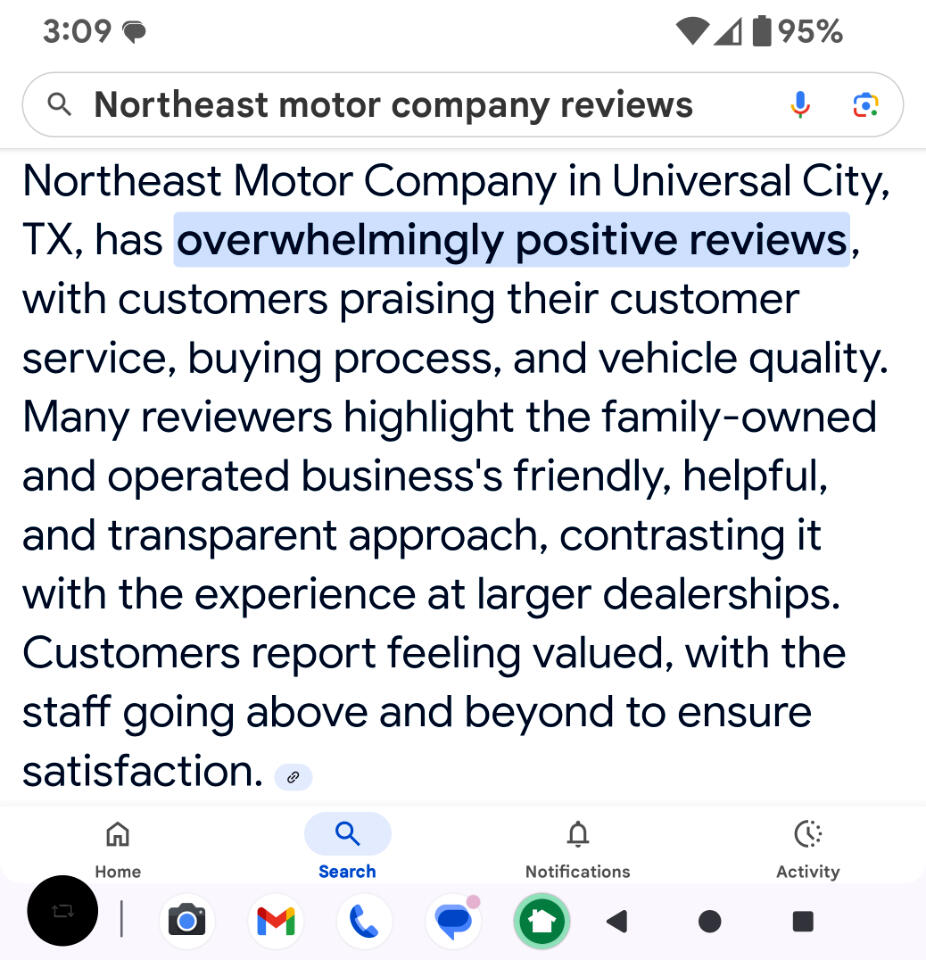This screenshot has height=960, width=926.
Task: Tap the search box with Northeast motor query
Action: 400,105
